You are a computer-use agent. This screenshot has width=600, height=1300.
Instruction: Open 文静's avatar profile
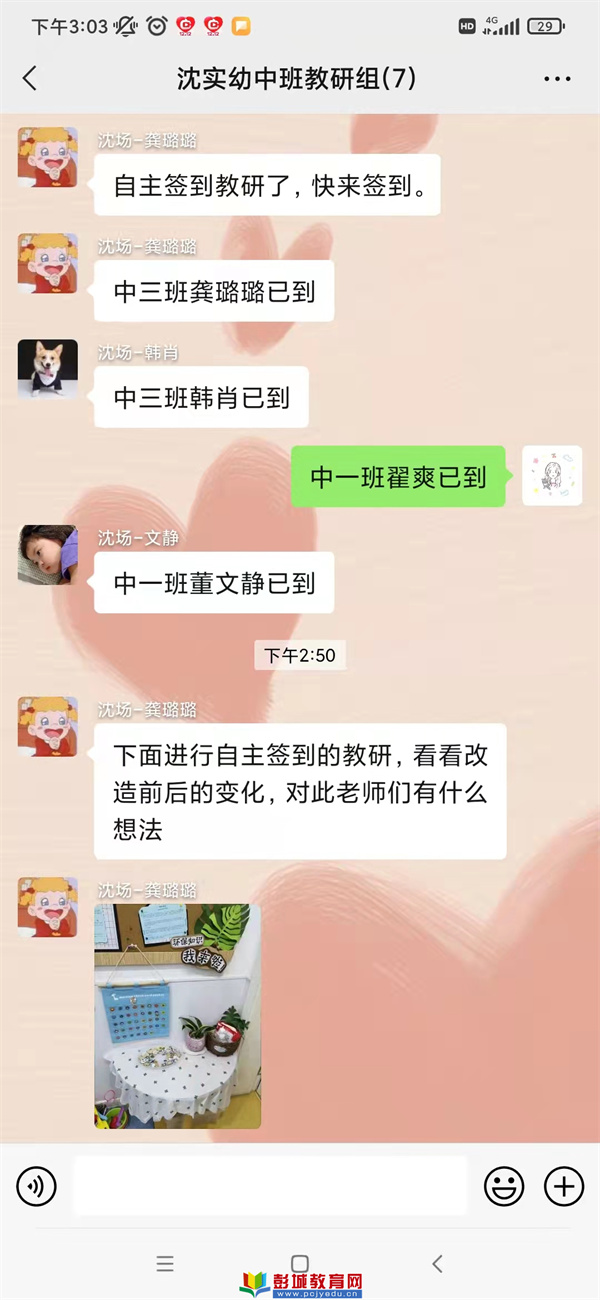(47, 555)
